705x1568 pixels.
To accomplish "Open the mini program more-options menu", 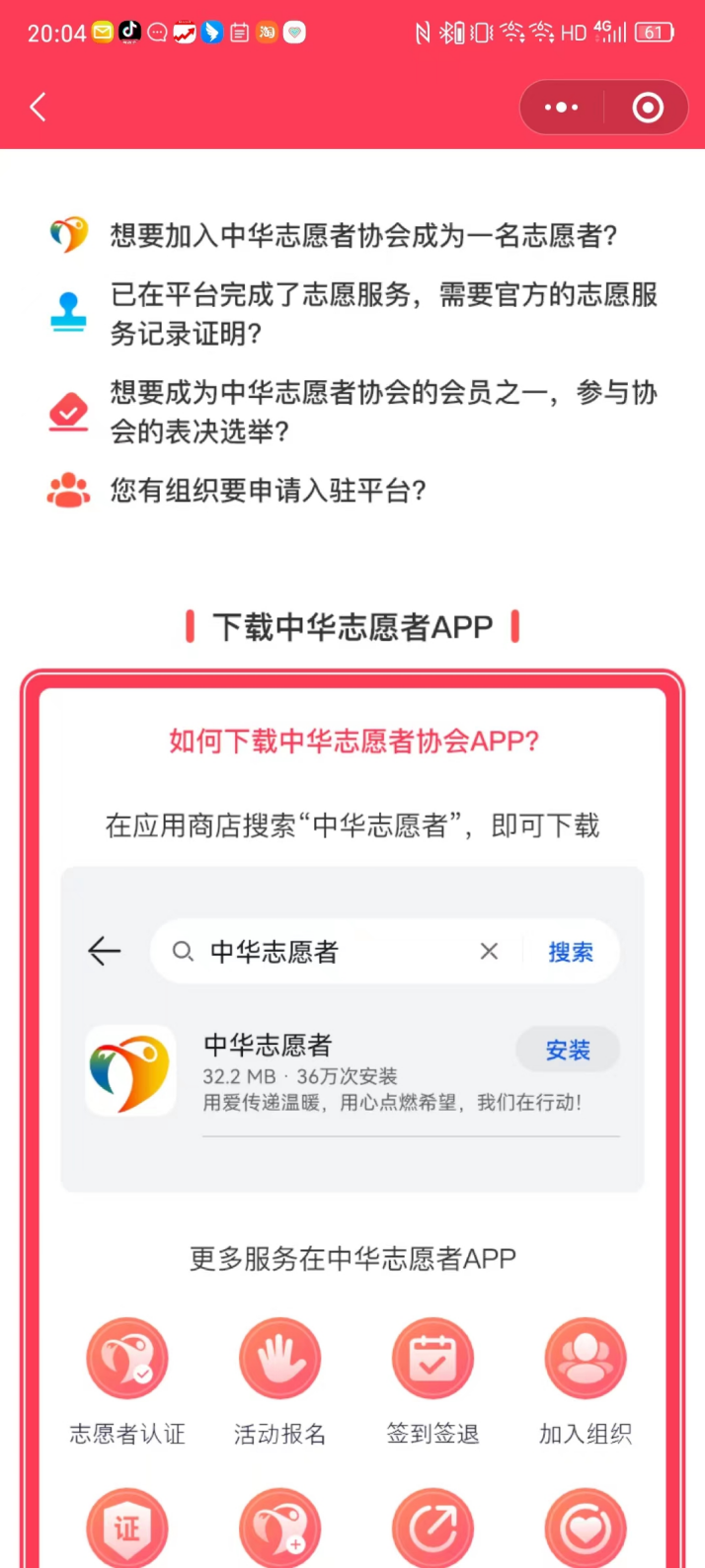I will pyautogui.click(x=561, y=107).
